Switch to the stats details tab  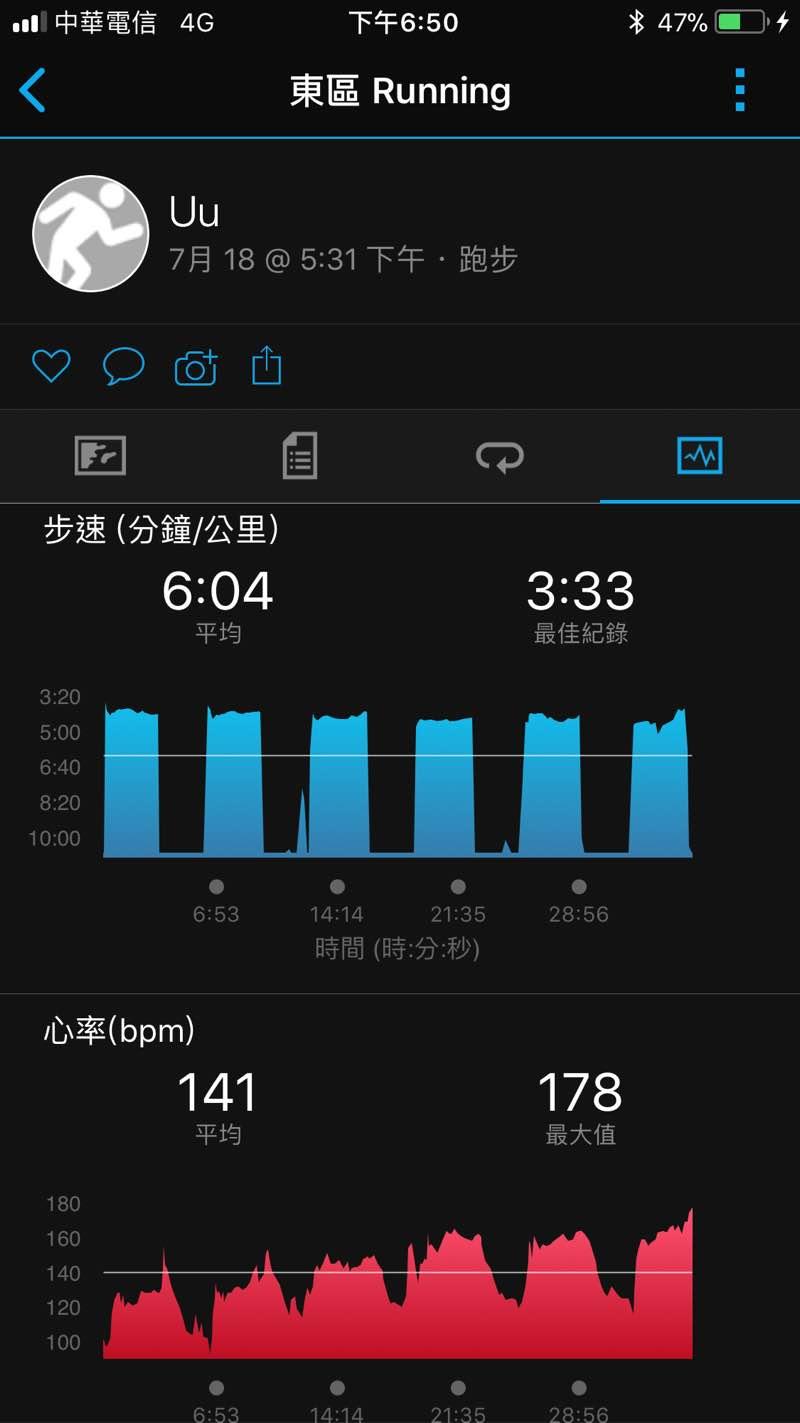(x=300, y=457)
